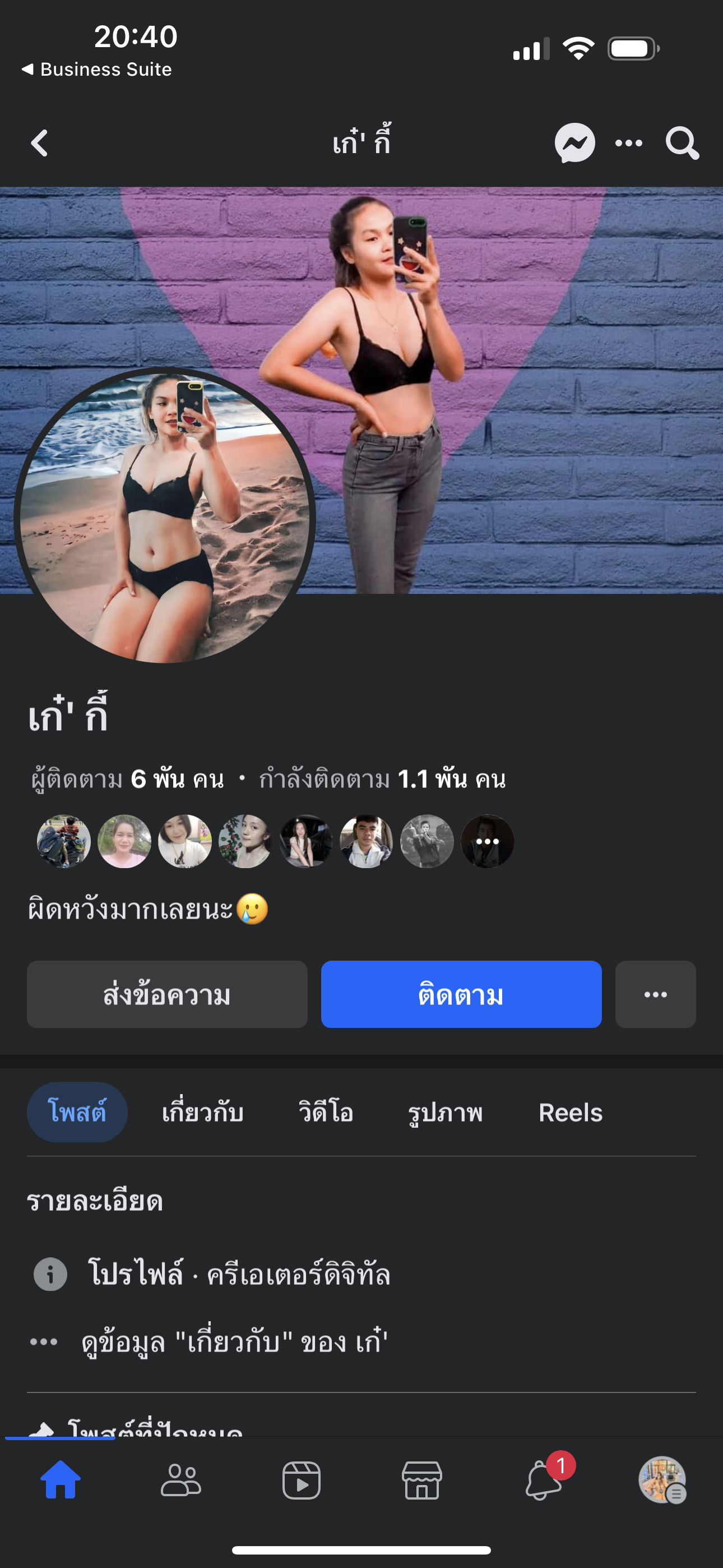Open ดูข้อมูล "เกี่ยวกับ" ของ เก๋ row
723x1568 pixels.
coord(234,1342)
